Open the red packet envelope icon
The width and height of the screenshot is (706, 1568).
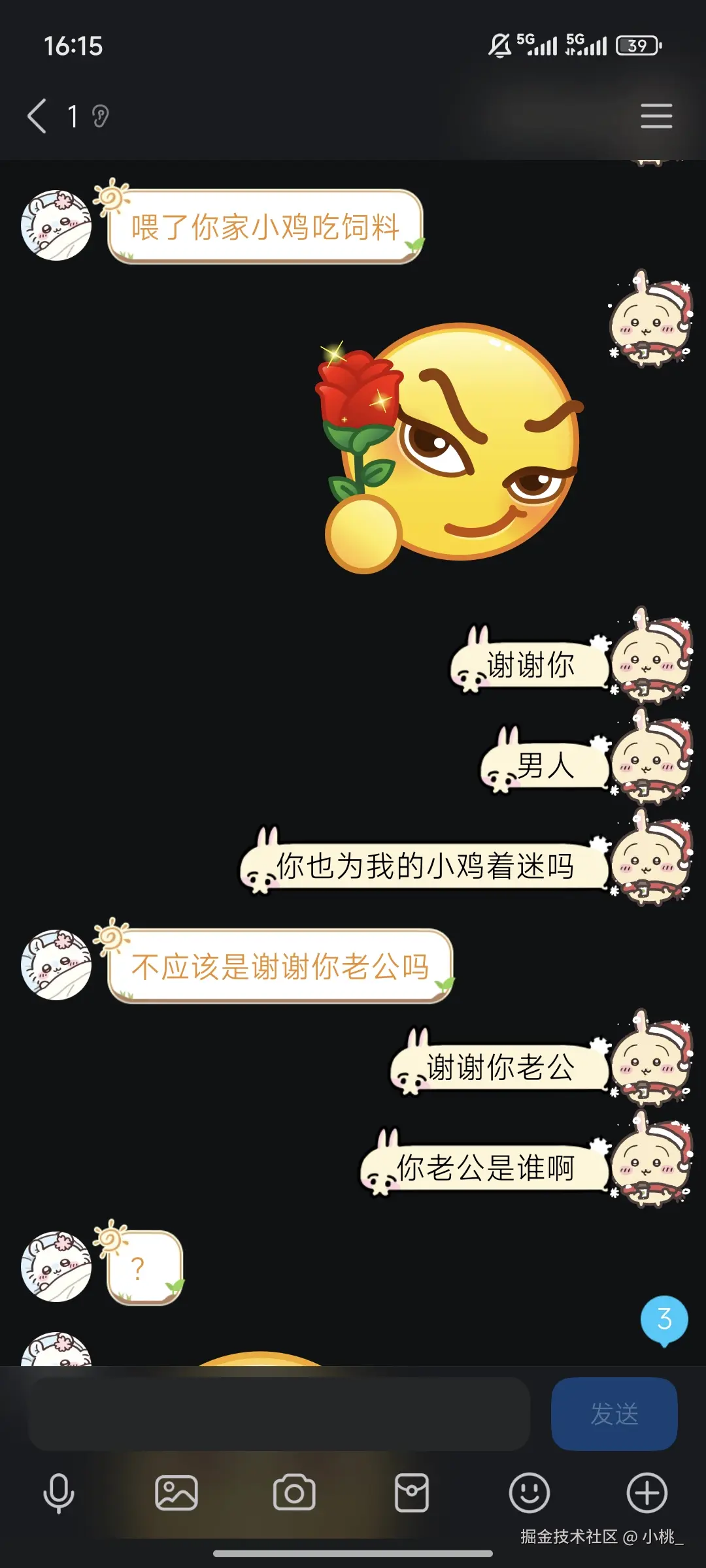coord(411,1492)
